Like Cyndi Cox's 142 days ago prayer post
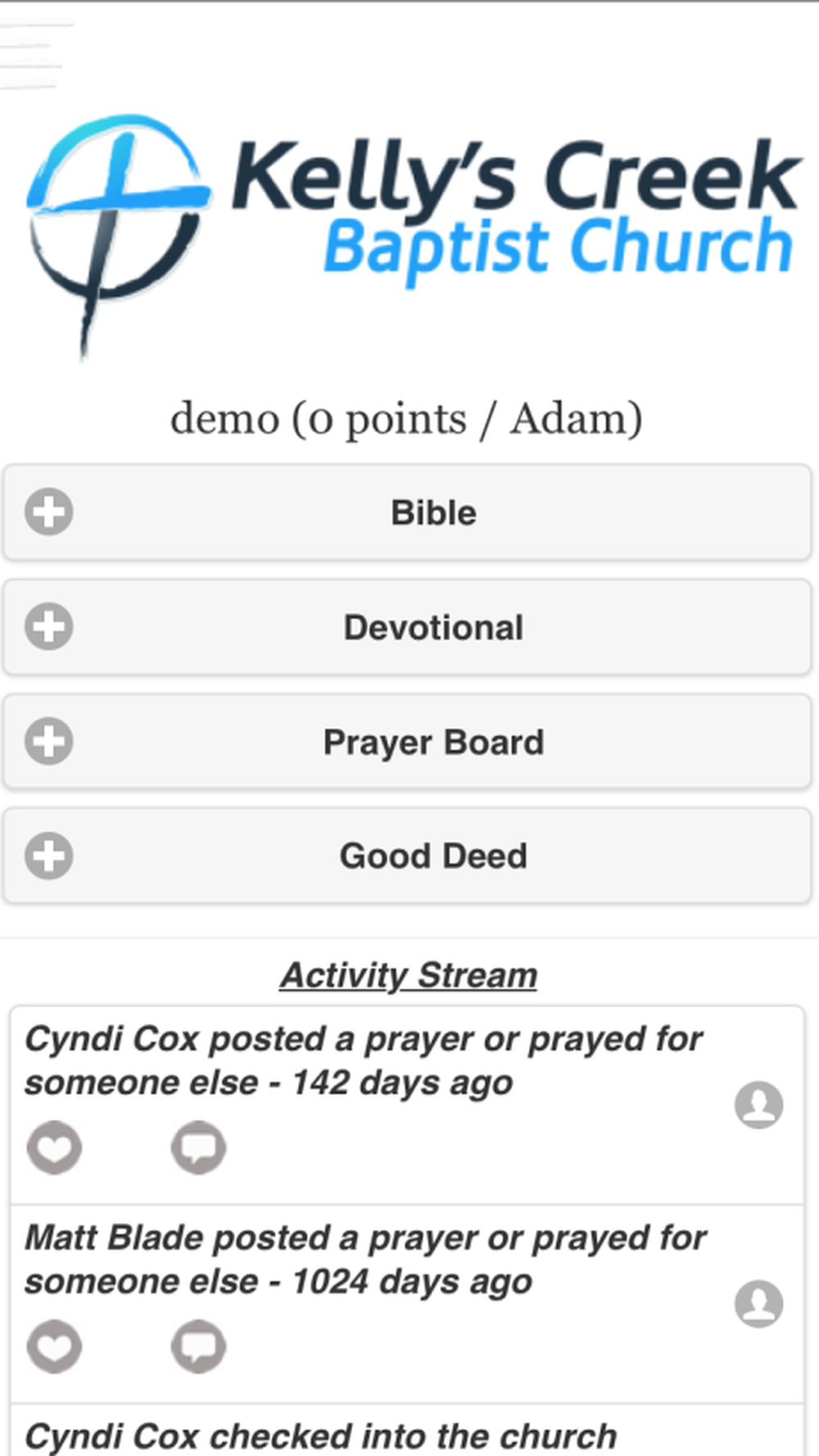This screenshot has height=1456, width=819. coord(54,1147)
